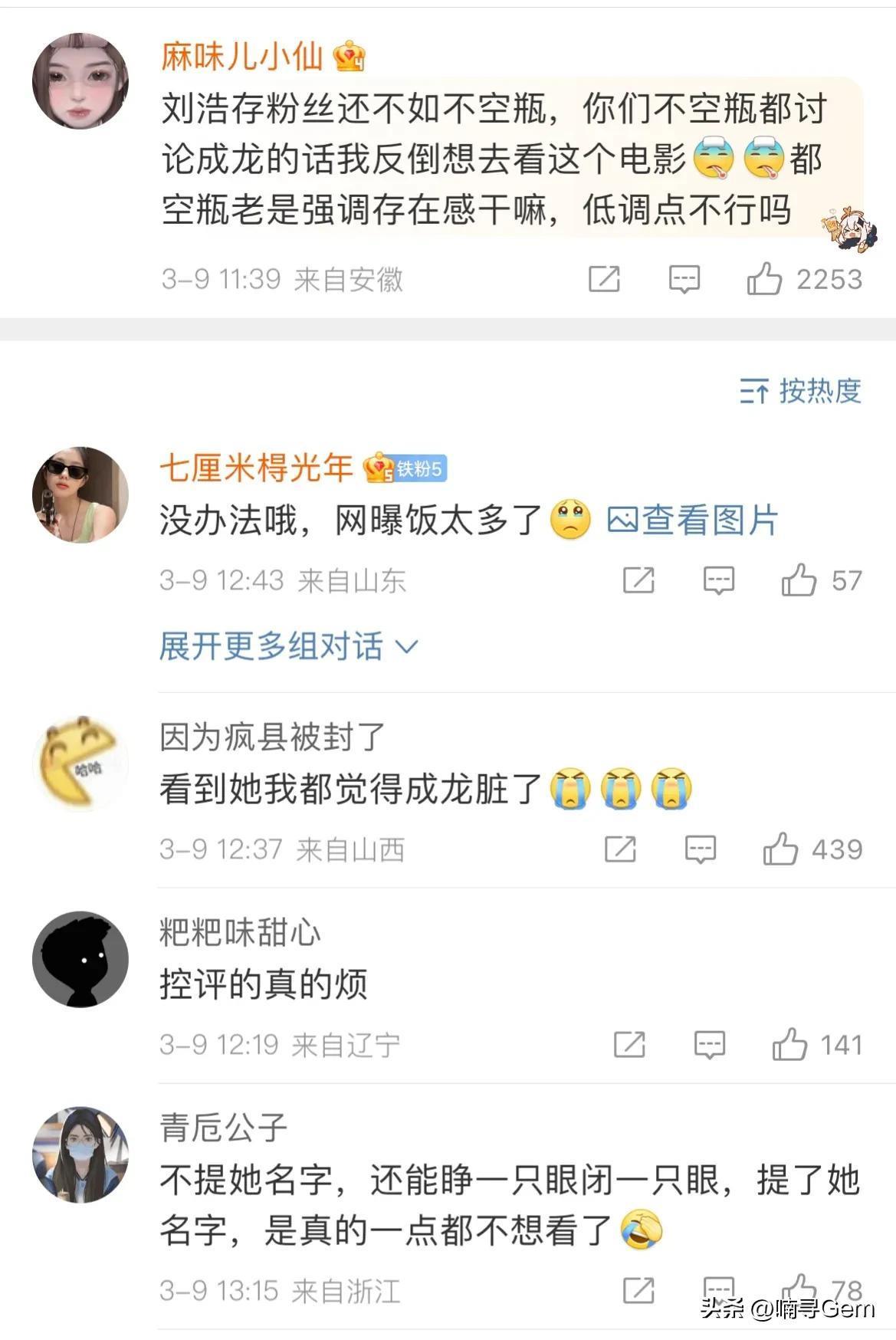Share 粑粑味甜心's comment
This screenshot has height=1340, width=896.
coord(629,1045)
